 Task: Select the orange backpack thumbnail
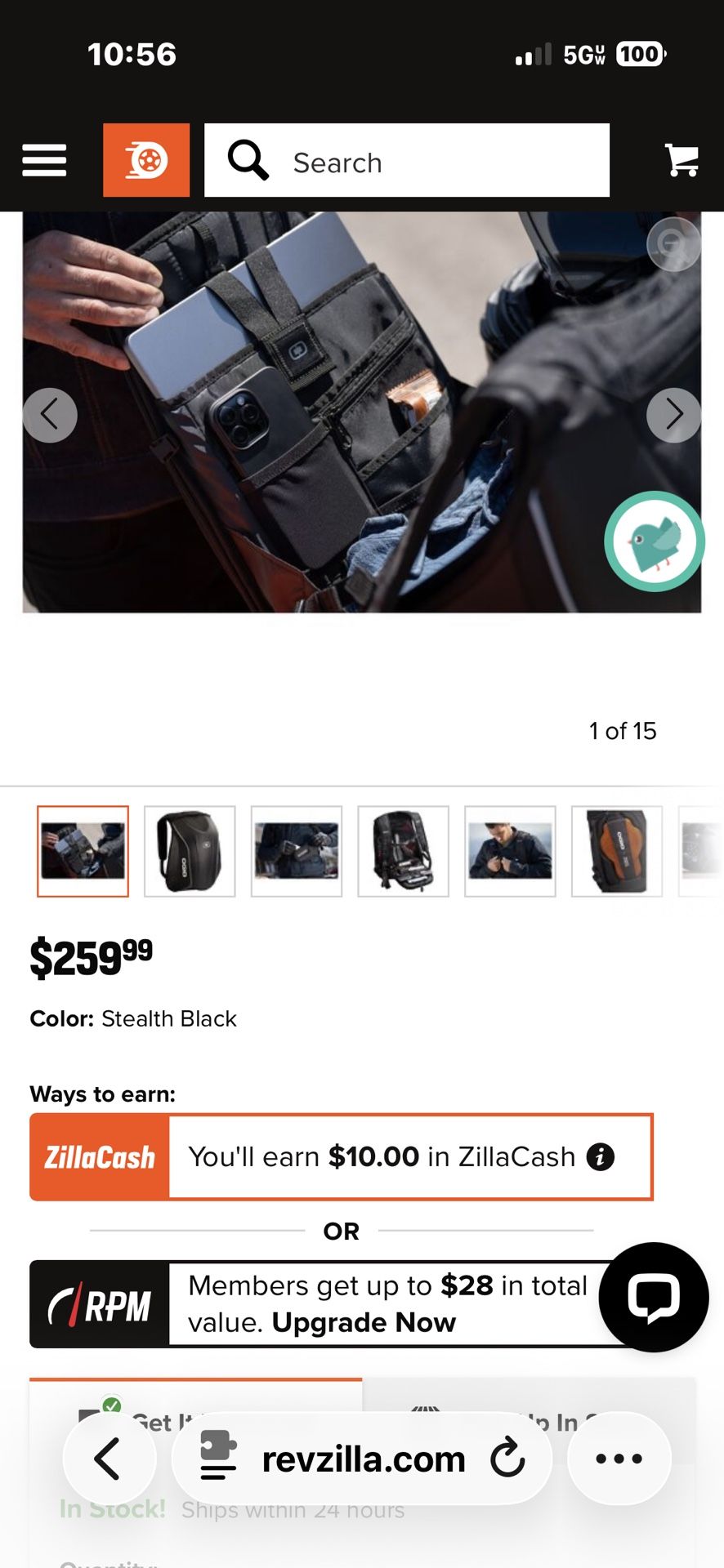(x=616, y=851)
